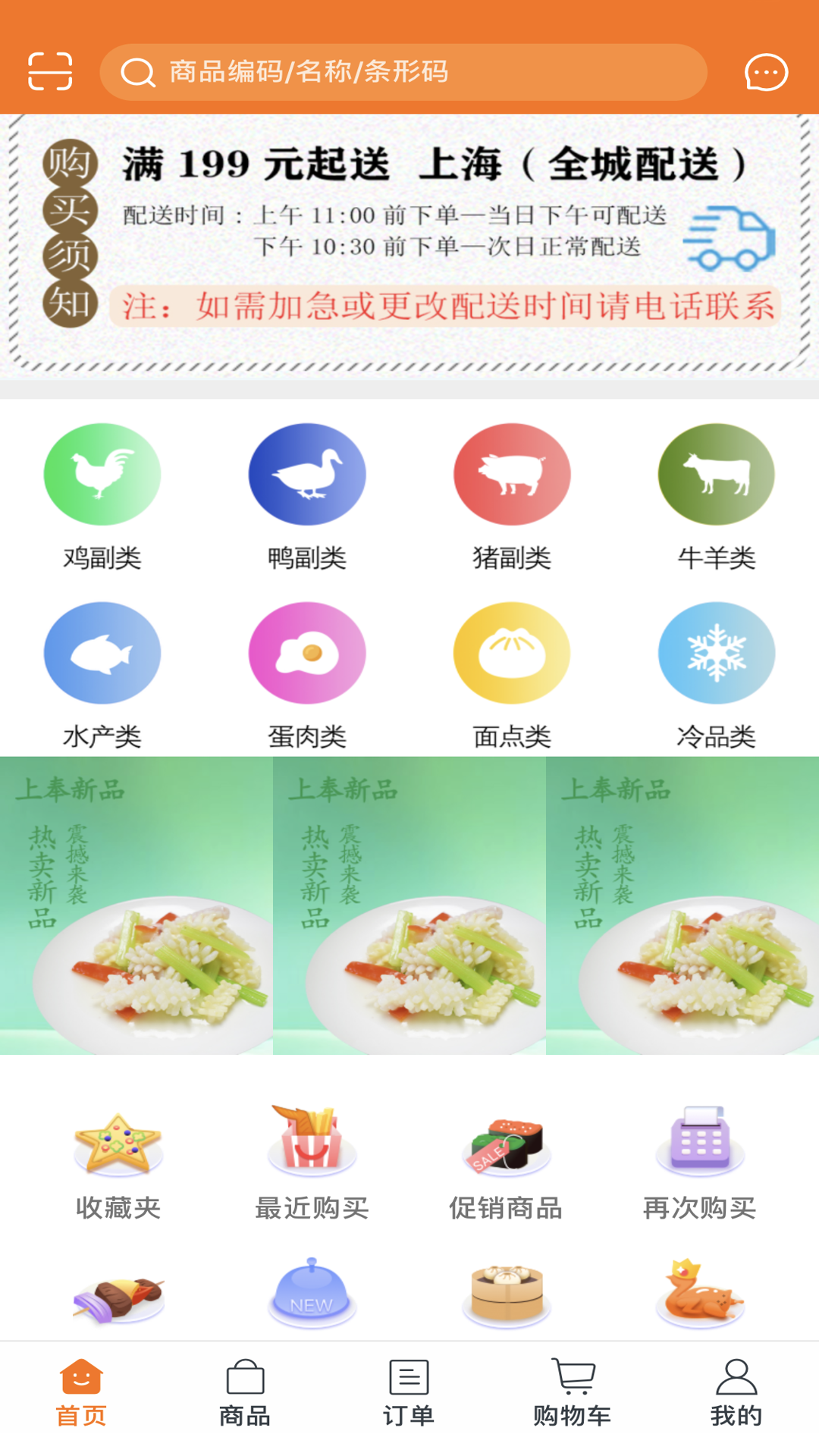
Task: Open the chat message icon
Action: click(x=766, y=72)
